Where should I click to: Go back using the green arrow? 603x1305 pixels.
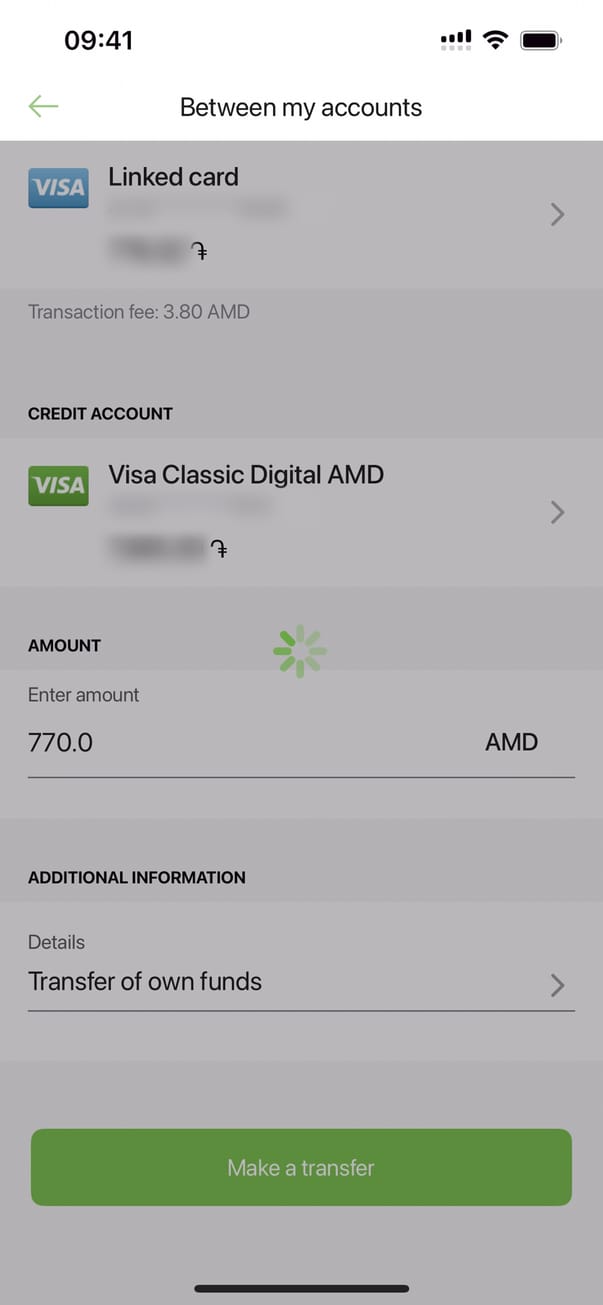44,106
